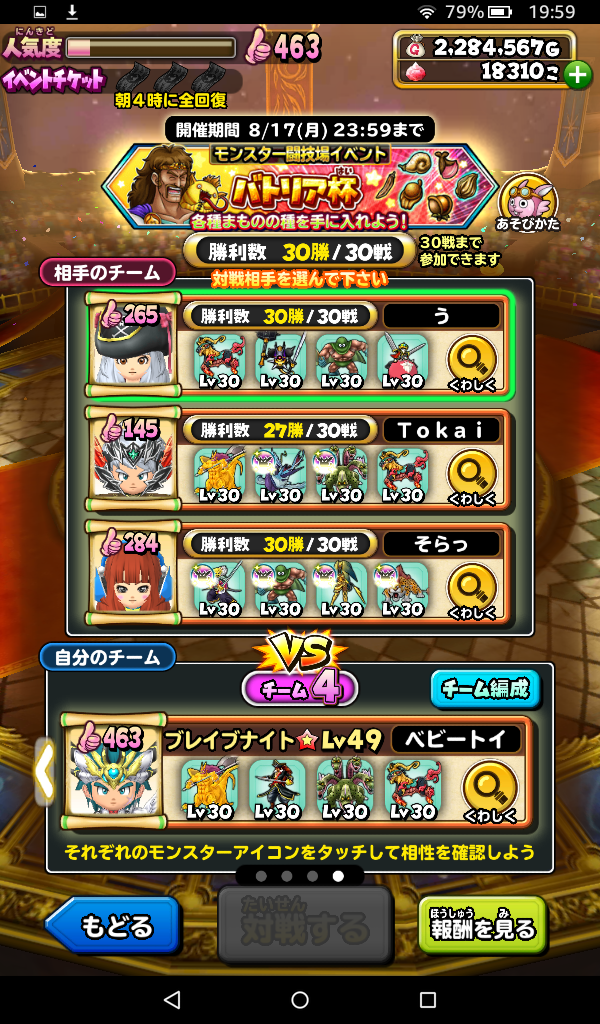Screen dimensions: 600x1024
Task: Open チーム編成 team formation
Action: (485, 688)
